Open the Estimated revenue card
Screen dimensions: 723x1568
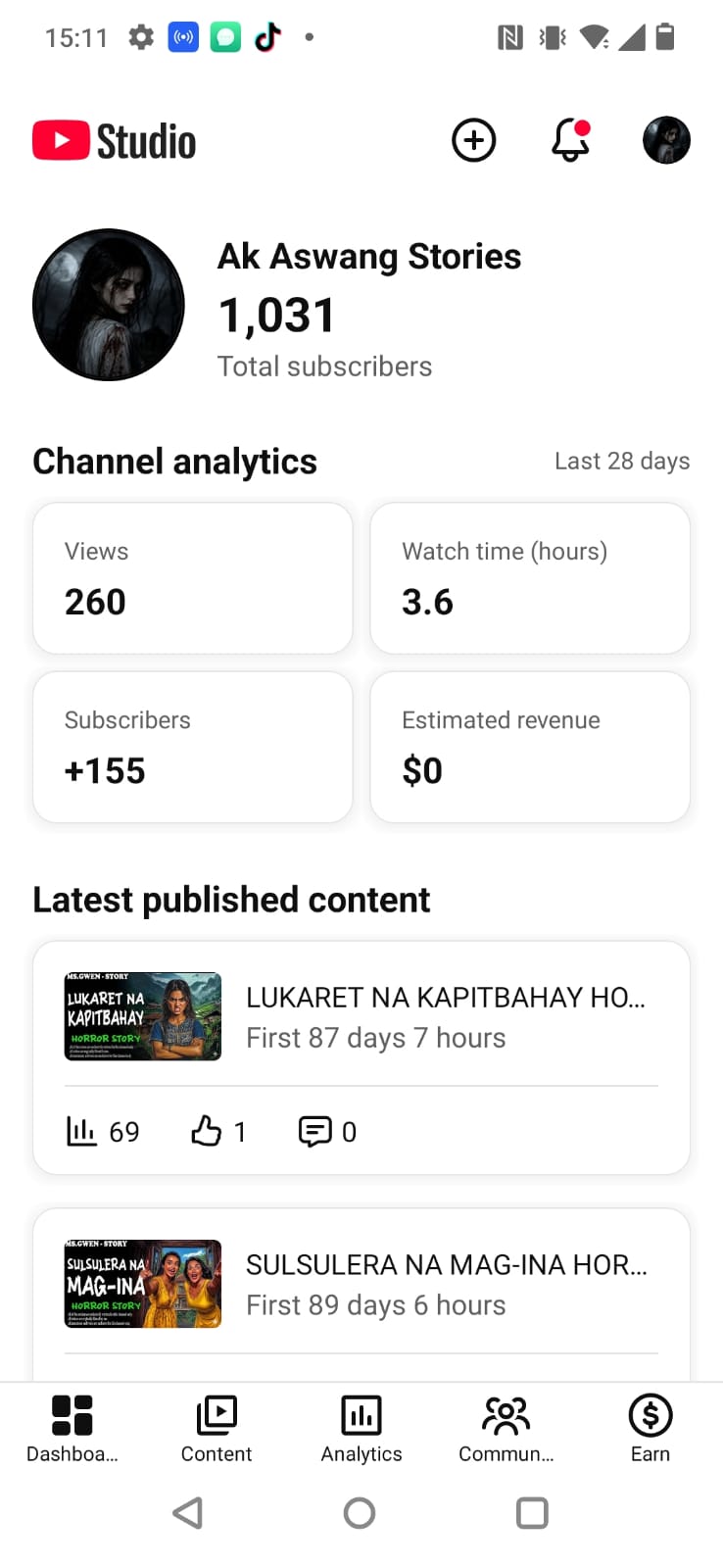530,747
